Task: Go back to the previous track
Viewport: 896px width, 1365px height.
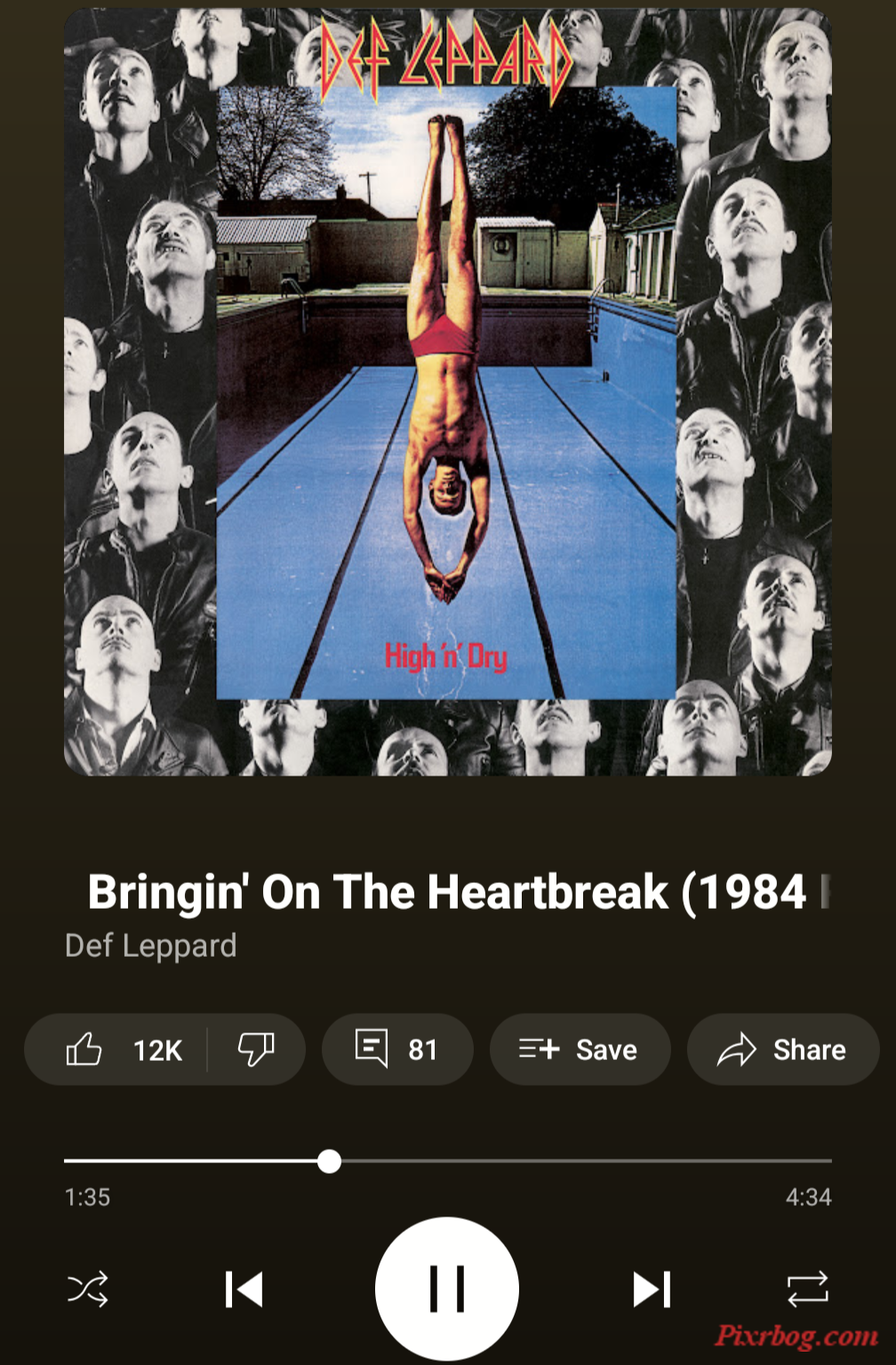Action: pyautogui.click(x=244, y=1289)
